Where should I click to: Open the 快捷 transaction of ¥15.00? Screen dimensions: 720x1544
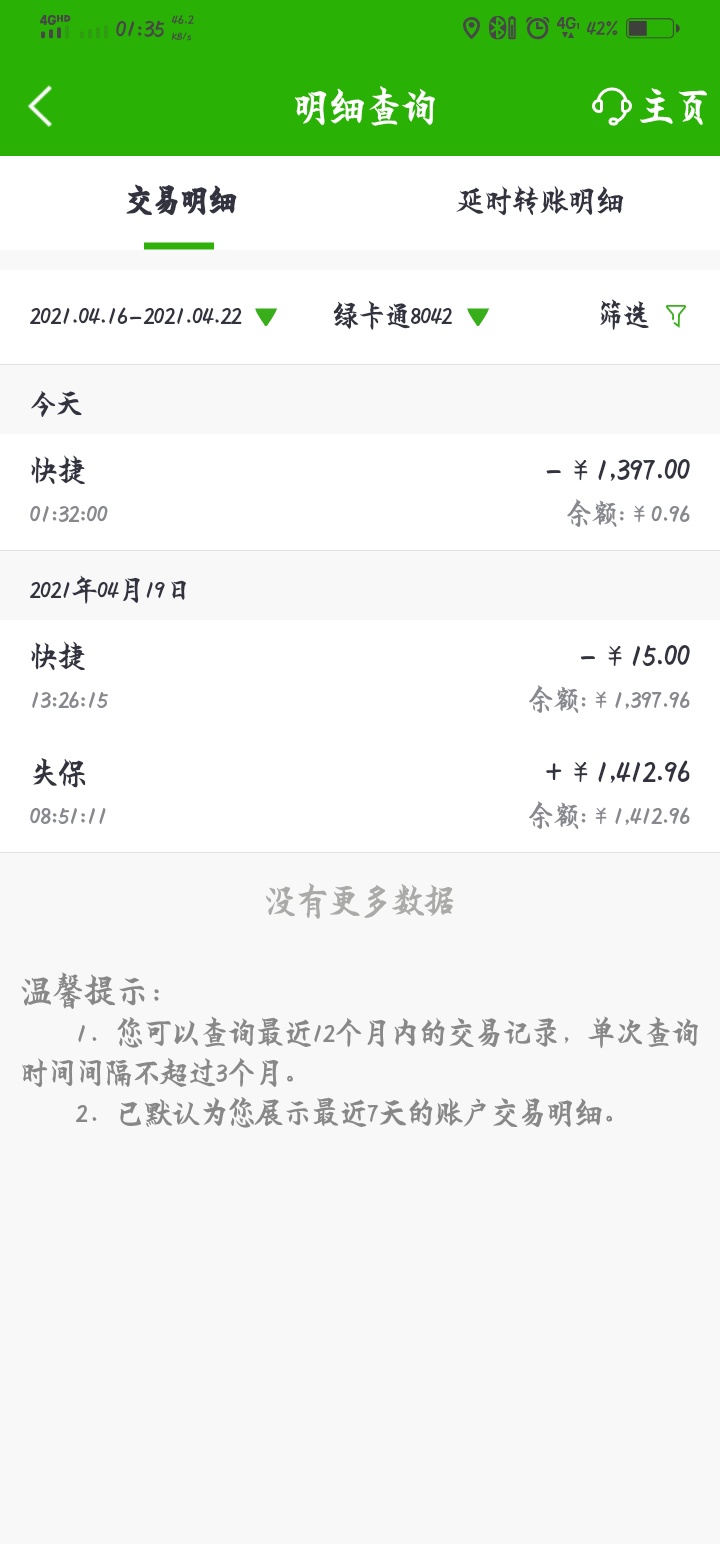(360, 678)
